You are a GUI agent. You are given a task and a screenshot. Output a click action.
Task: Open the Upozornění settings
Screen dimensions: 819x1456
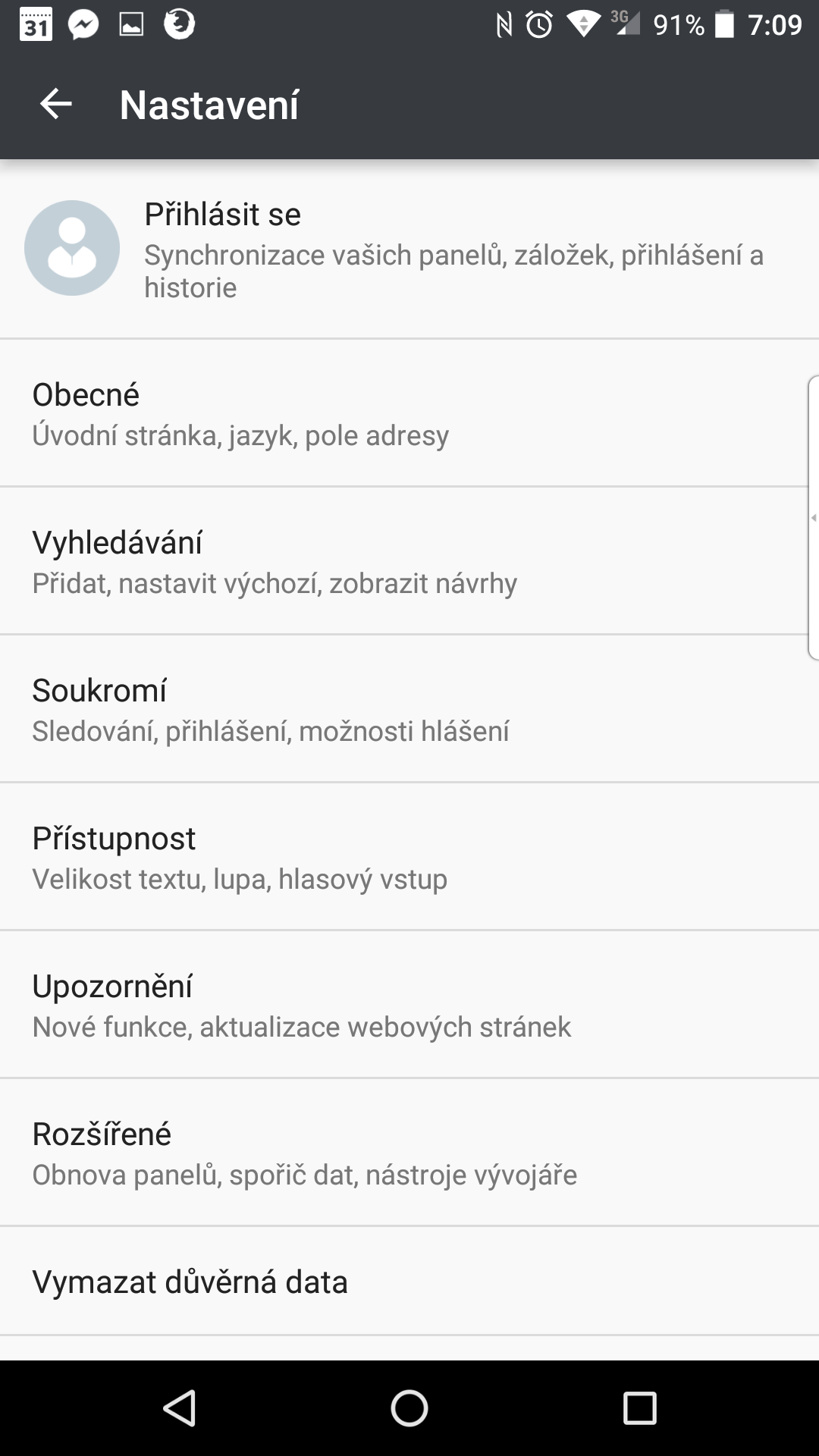point(409,1005)
